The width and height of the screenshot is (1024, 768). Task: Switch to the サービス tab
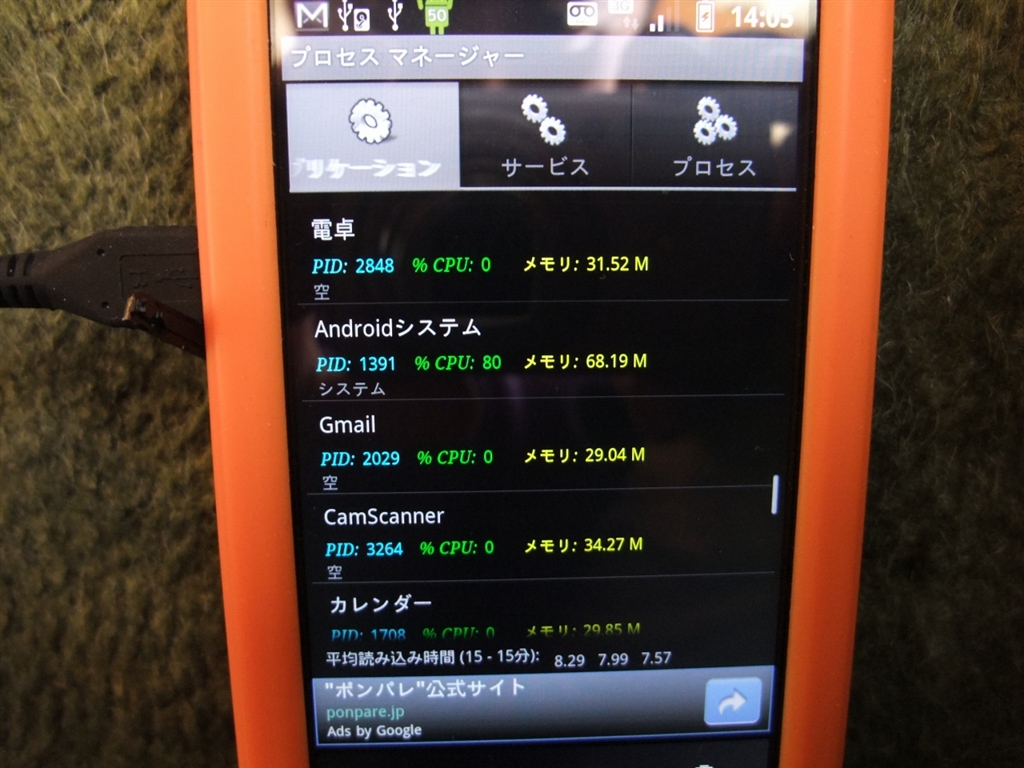pyautogui.click(x=545, y=136)
